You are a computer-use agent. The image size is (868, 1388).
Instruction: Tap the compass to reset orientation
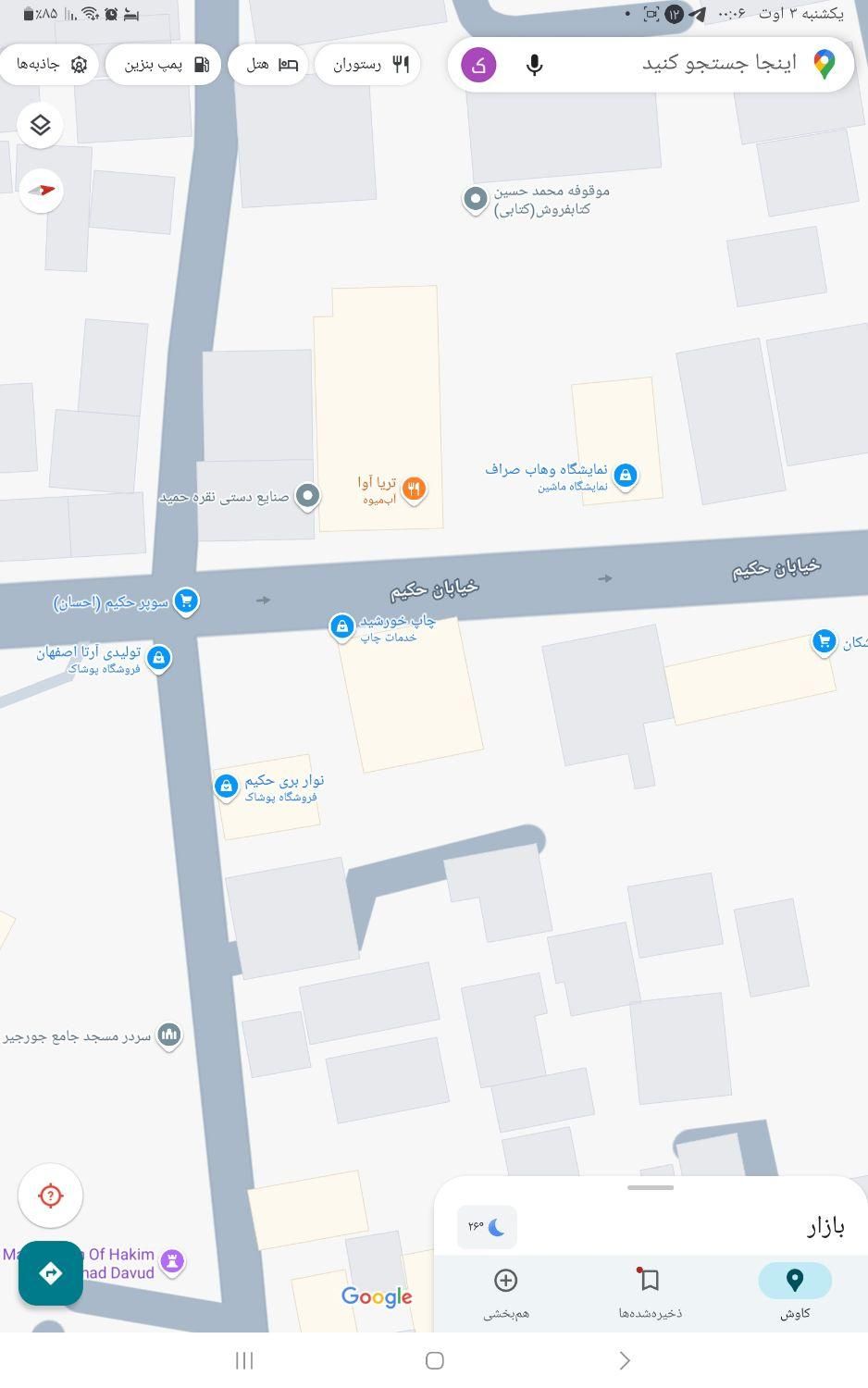click(x=41, y=191)
